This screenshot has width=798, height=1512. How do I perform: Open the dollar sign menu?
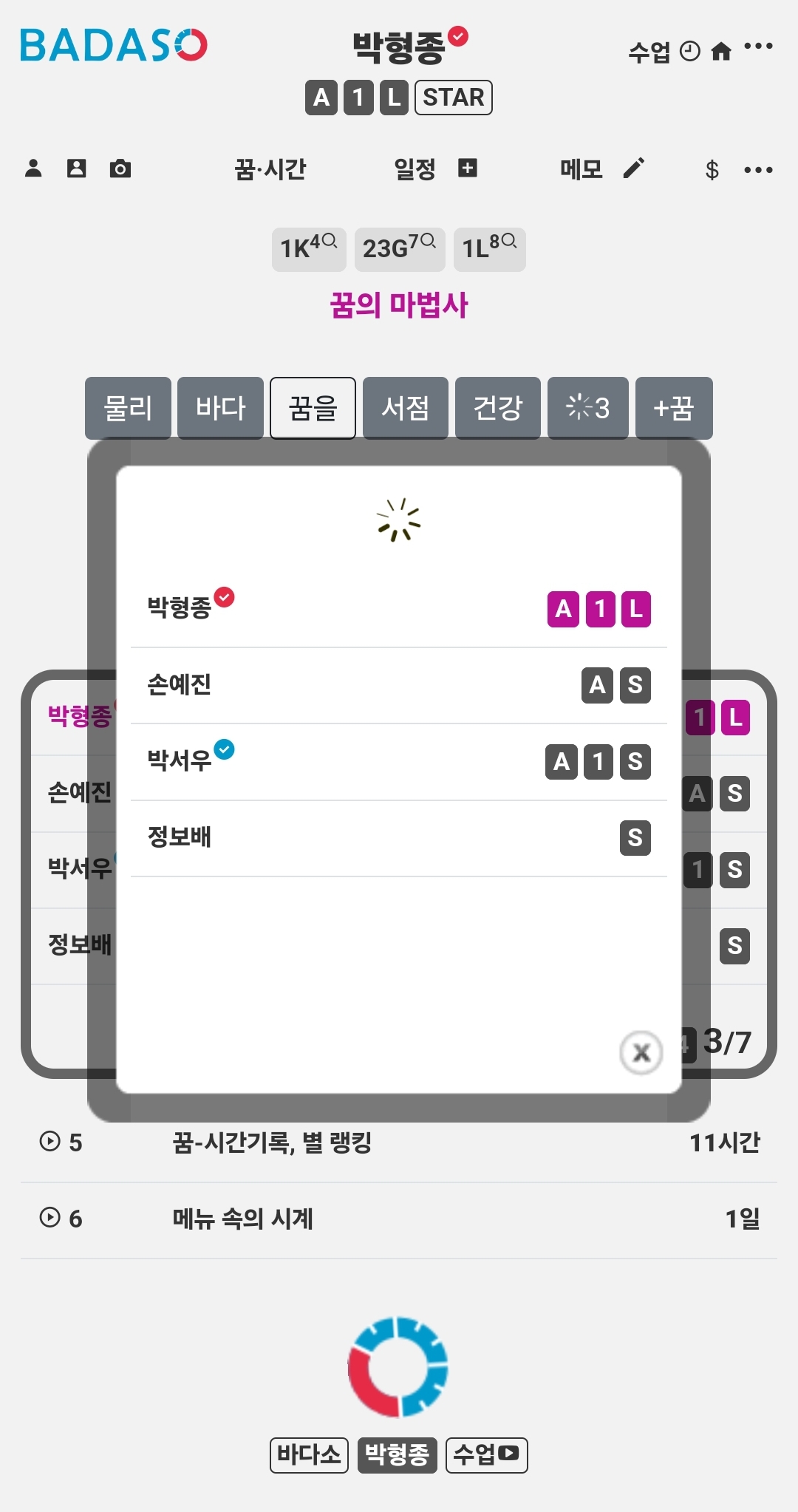pyautogui.click(x=712, y=170)
